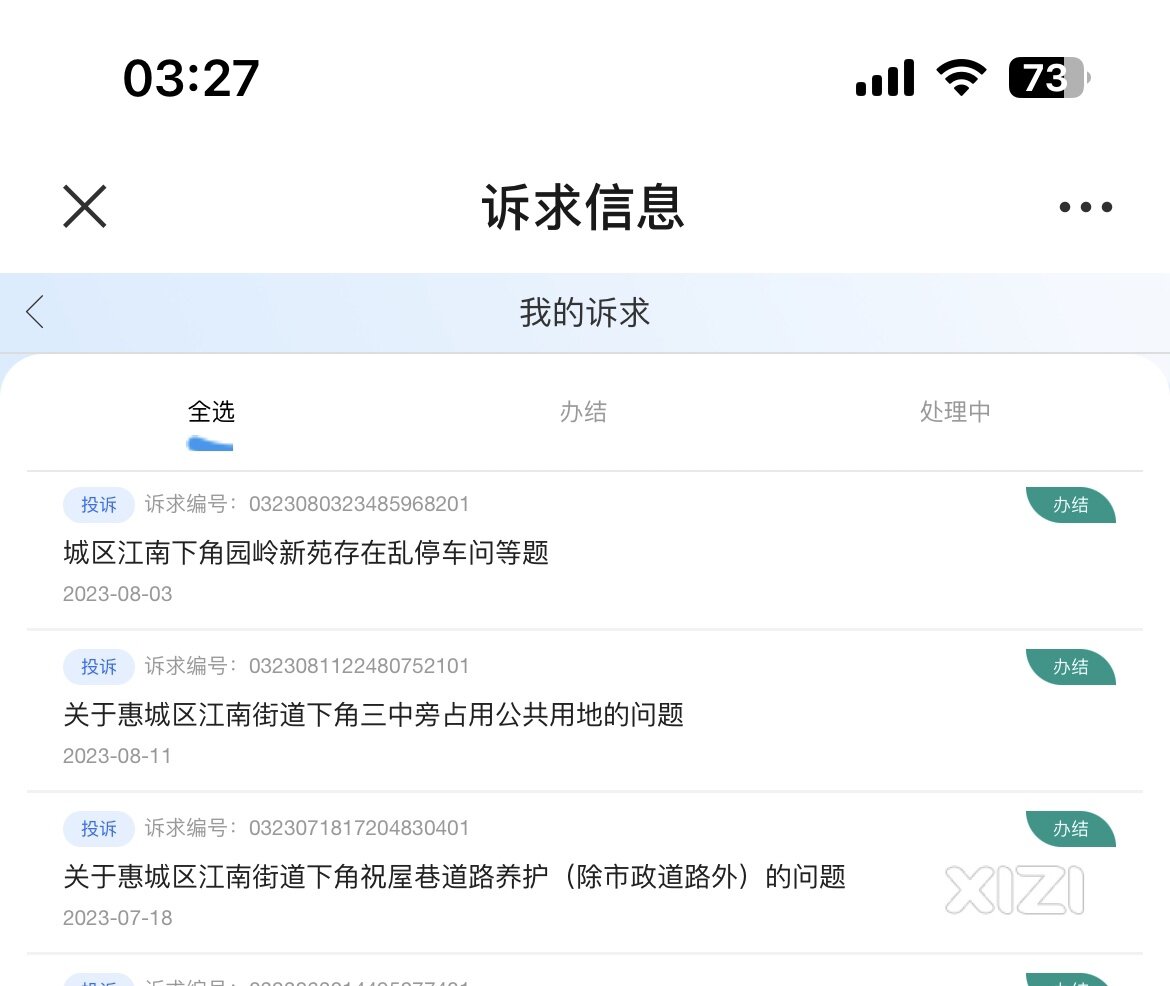
Task: Open the complaint about 三中旁占用公共用地
Action: 373,714
